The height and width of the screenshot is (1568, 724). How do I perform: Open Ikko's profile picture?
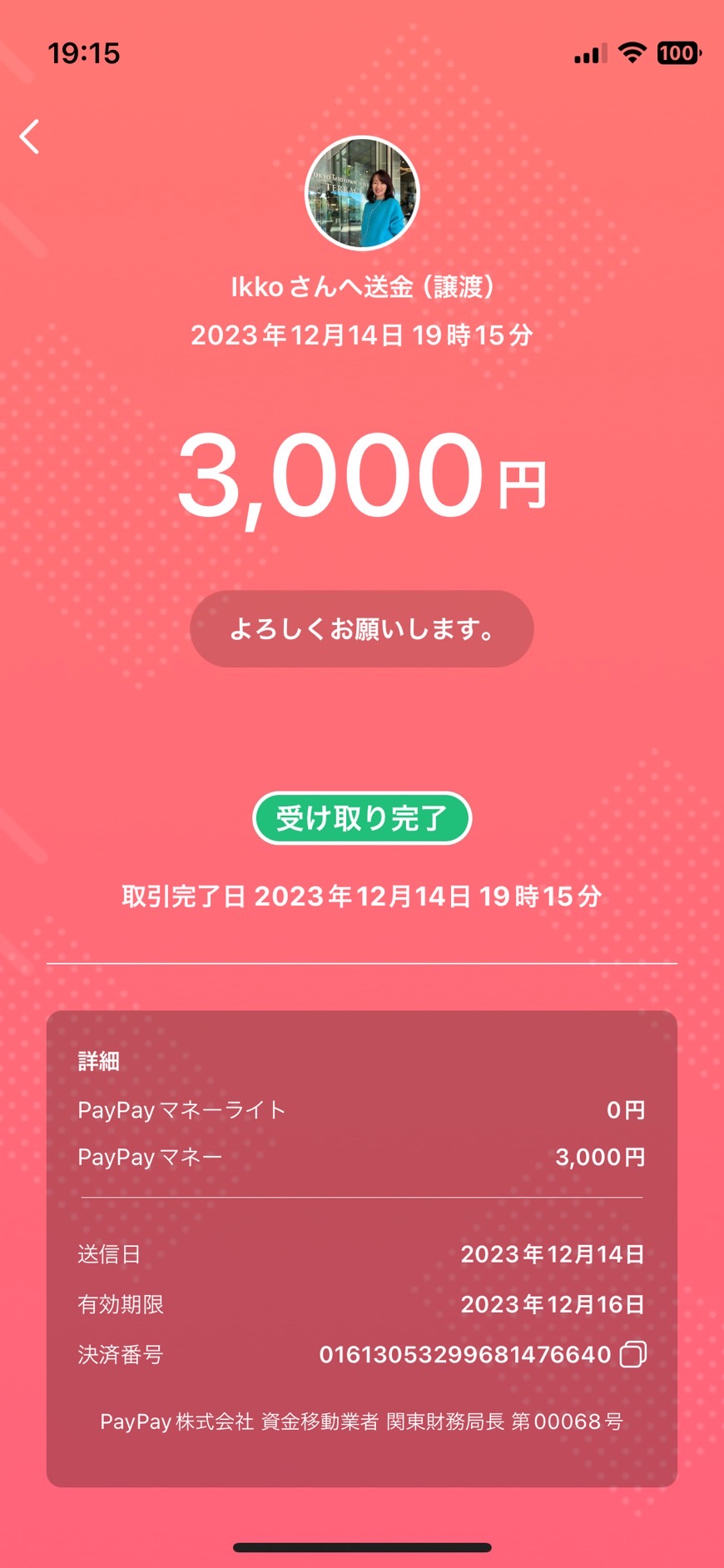click(x=362, y=193)
